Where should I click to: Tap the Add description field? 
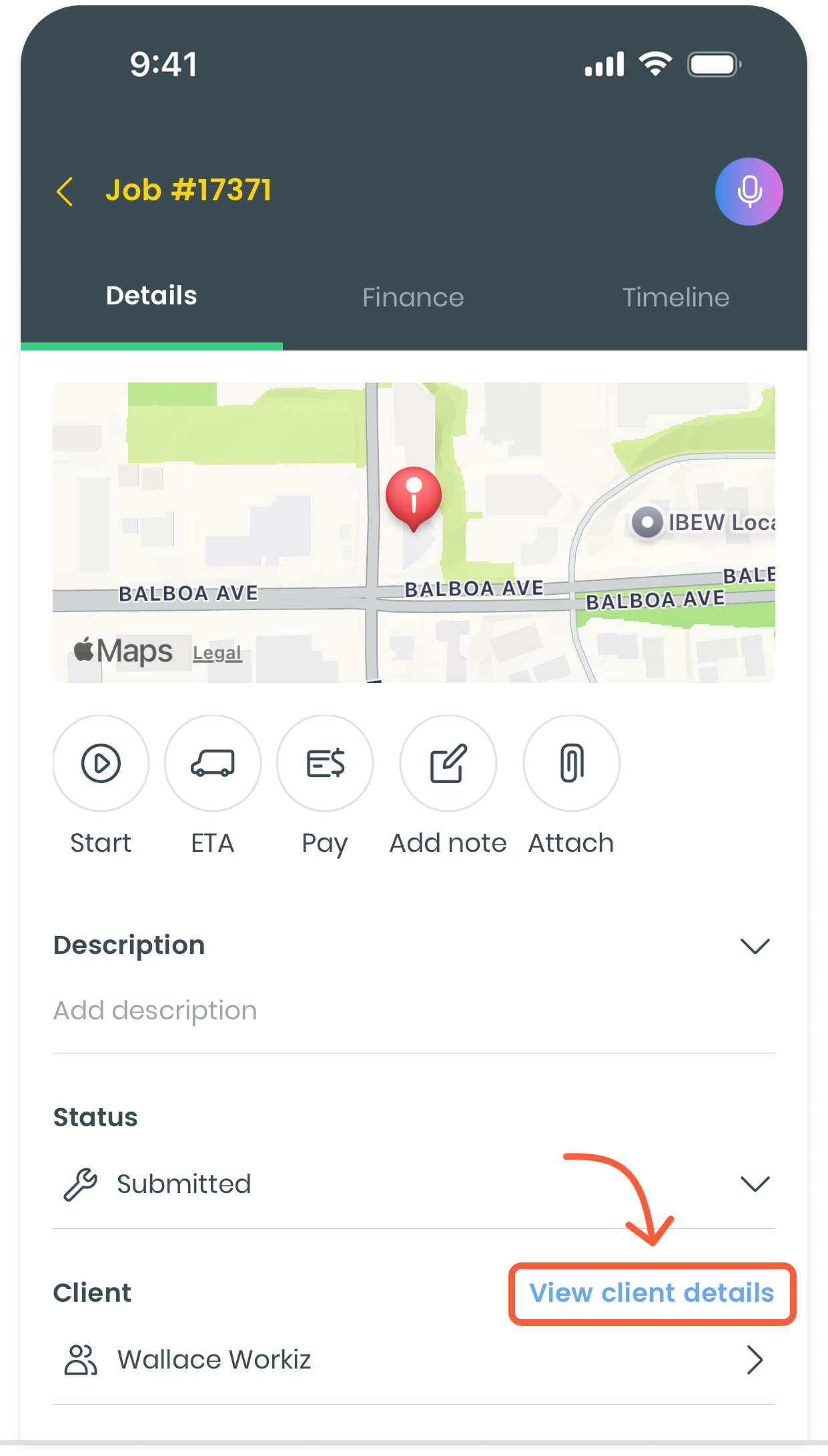[155, 1011]
